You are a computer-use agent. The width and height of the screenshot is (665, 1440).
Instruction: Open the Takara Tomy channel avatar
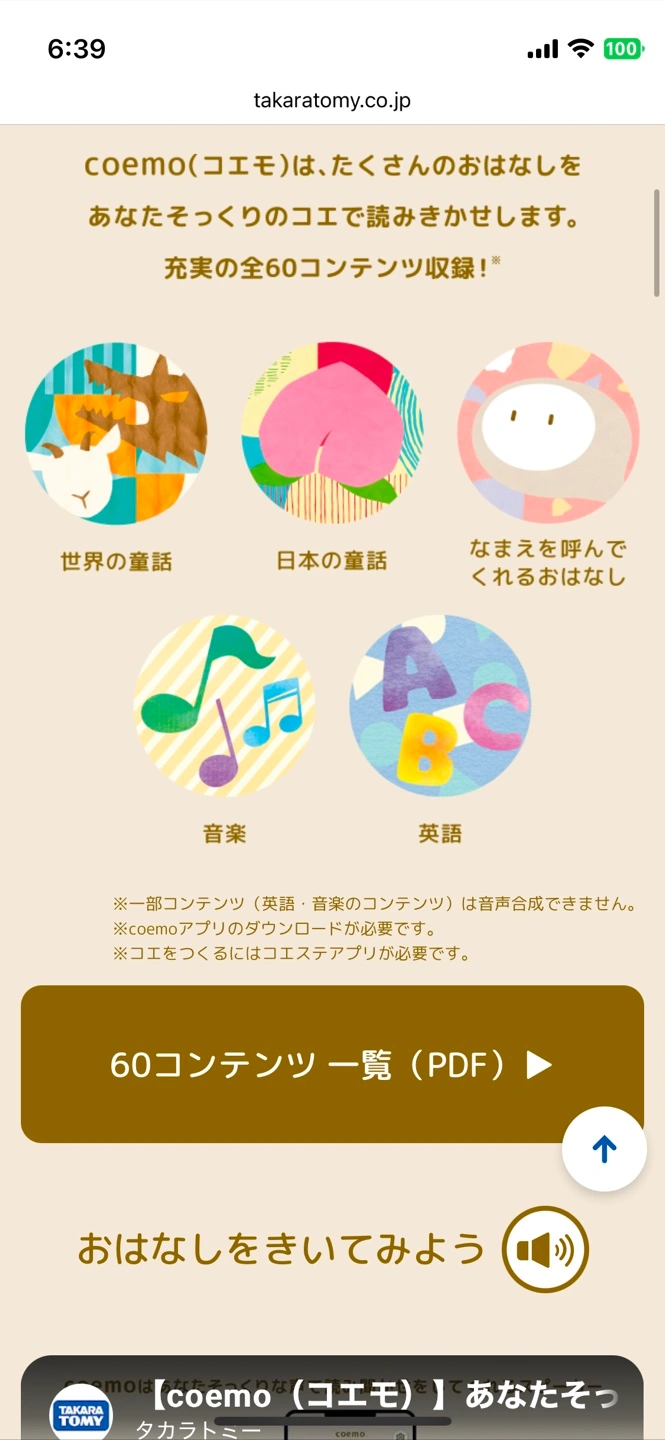[x=81, y=1412]
